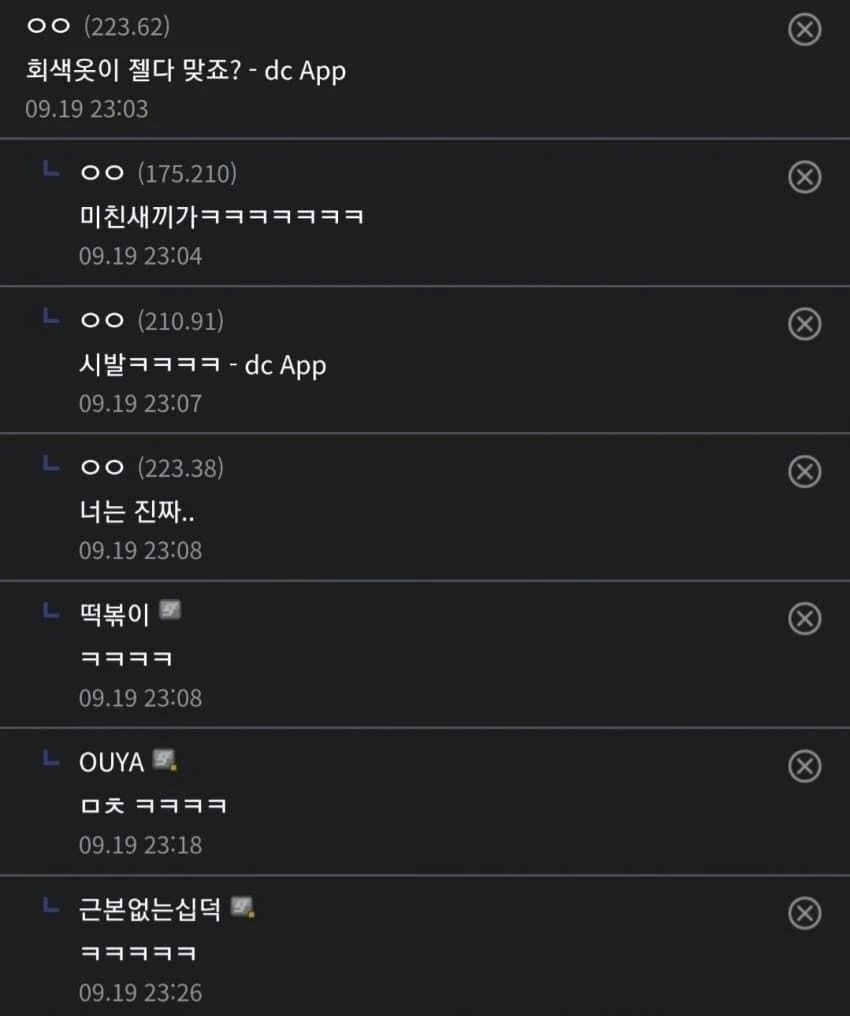Delete the top comment 회색옷이 젤다 맞죠?
The height and width of the screenshot is (1016, 850).
[805, 30]
